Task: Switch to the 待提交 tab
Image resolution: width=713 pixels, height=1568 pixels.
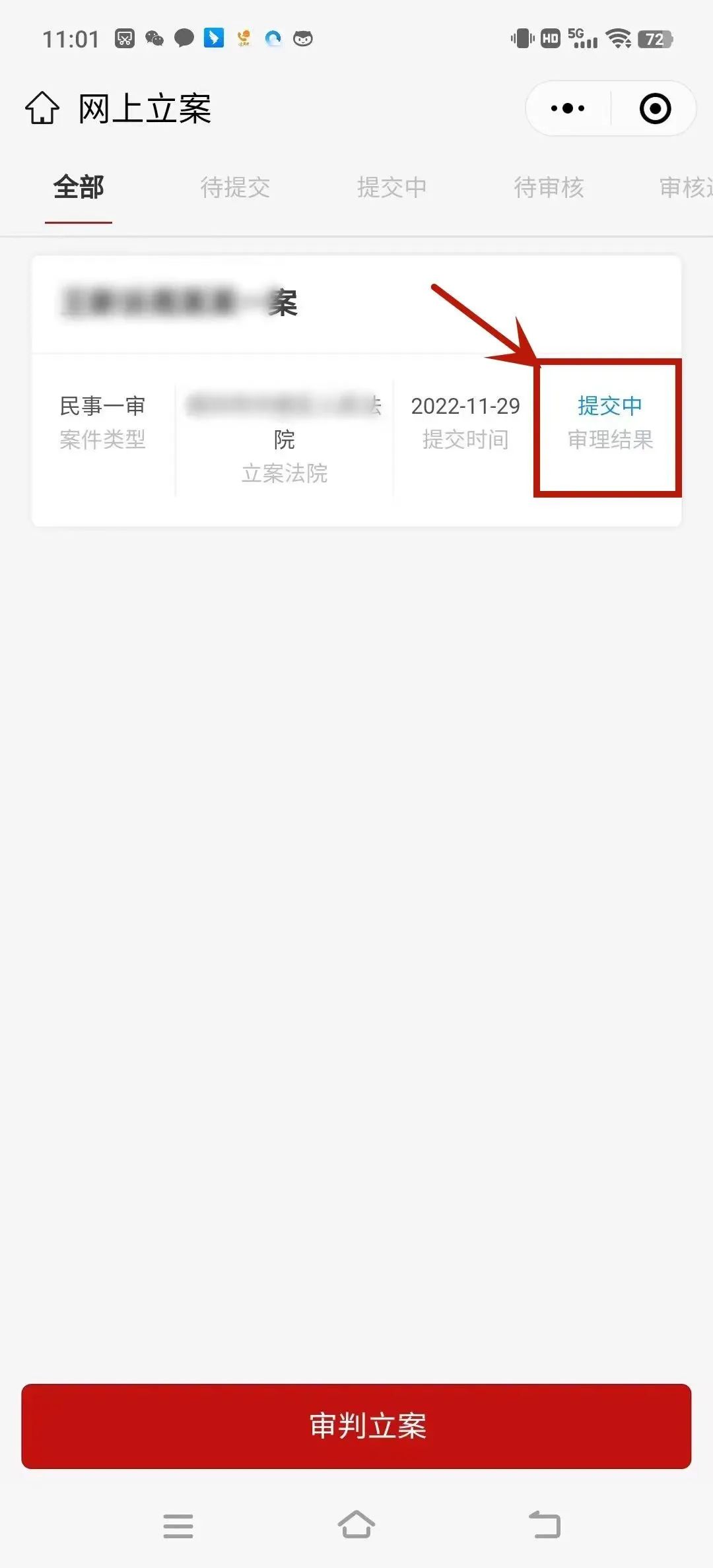Action: pyautogui.click(x=235, y=187)
